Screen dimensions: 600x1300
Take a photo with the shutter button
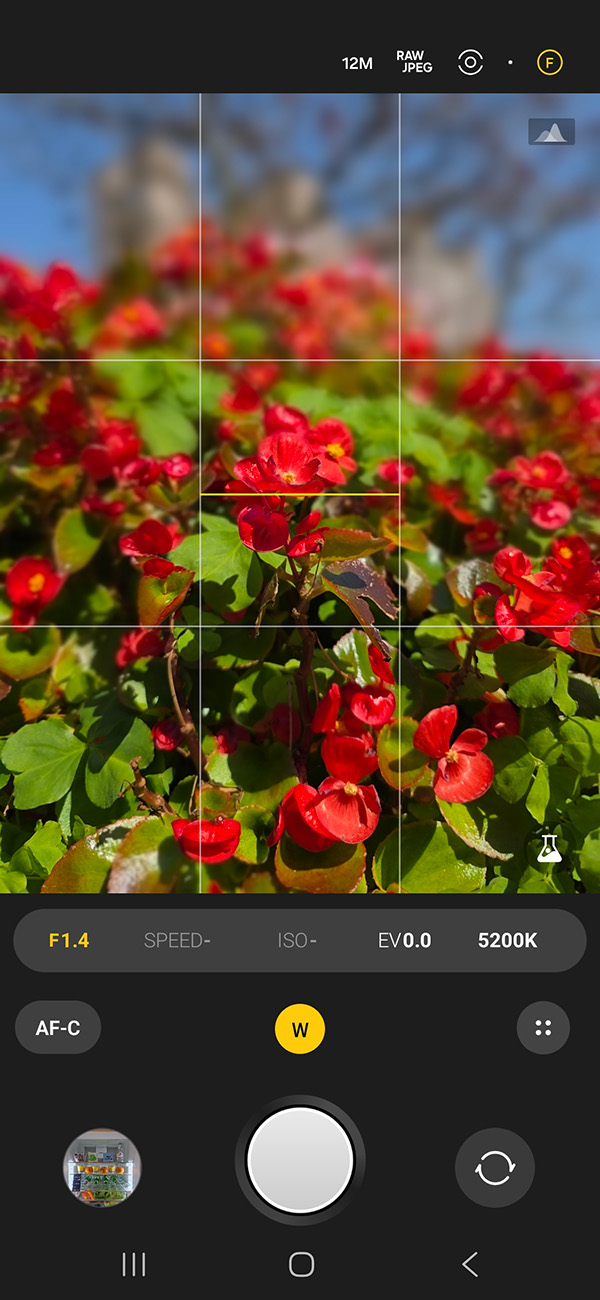tap(300, 1161)
